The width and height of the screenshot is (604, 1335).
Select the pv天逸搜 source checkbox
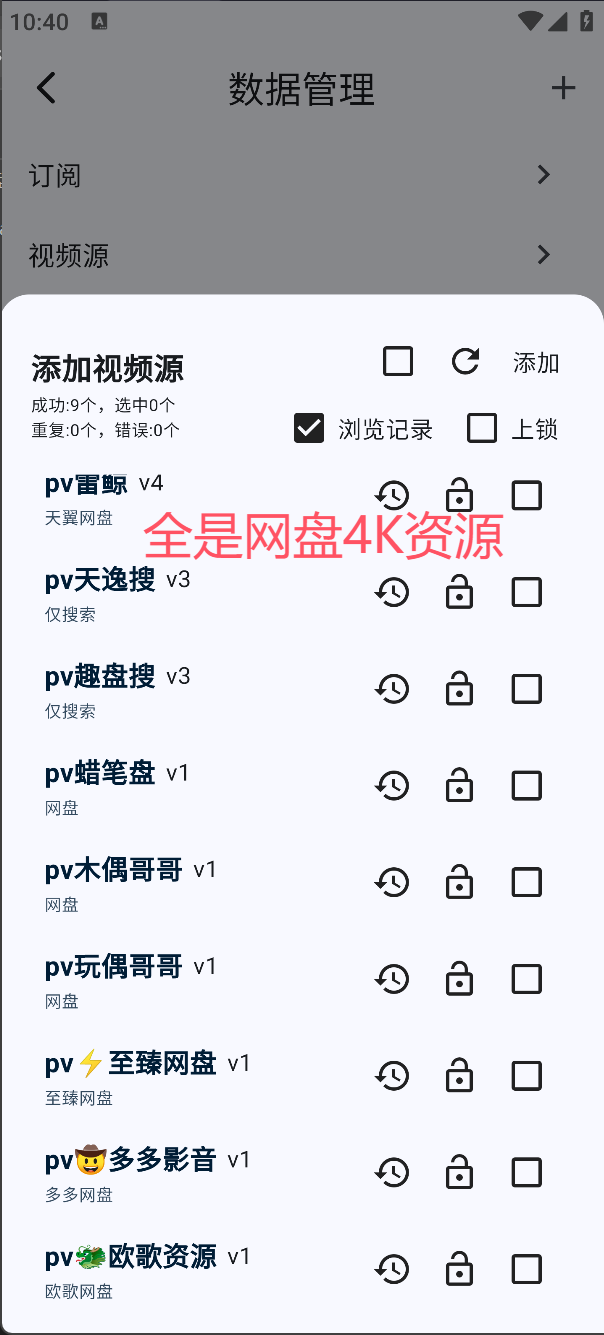click(x=527, y=592)
